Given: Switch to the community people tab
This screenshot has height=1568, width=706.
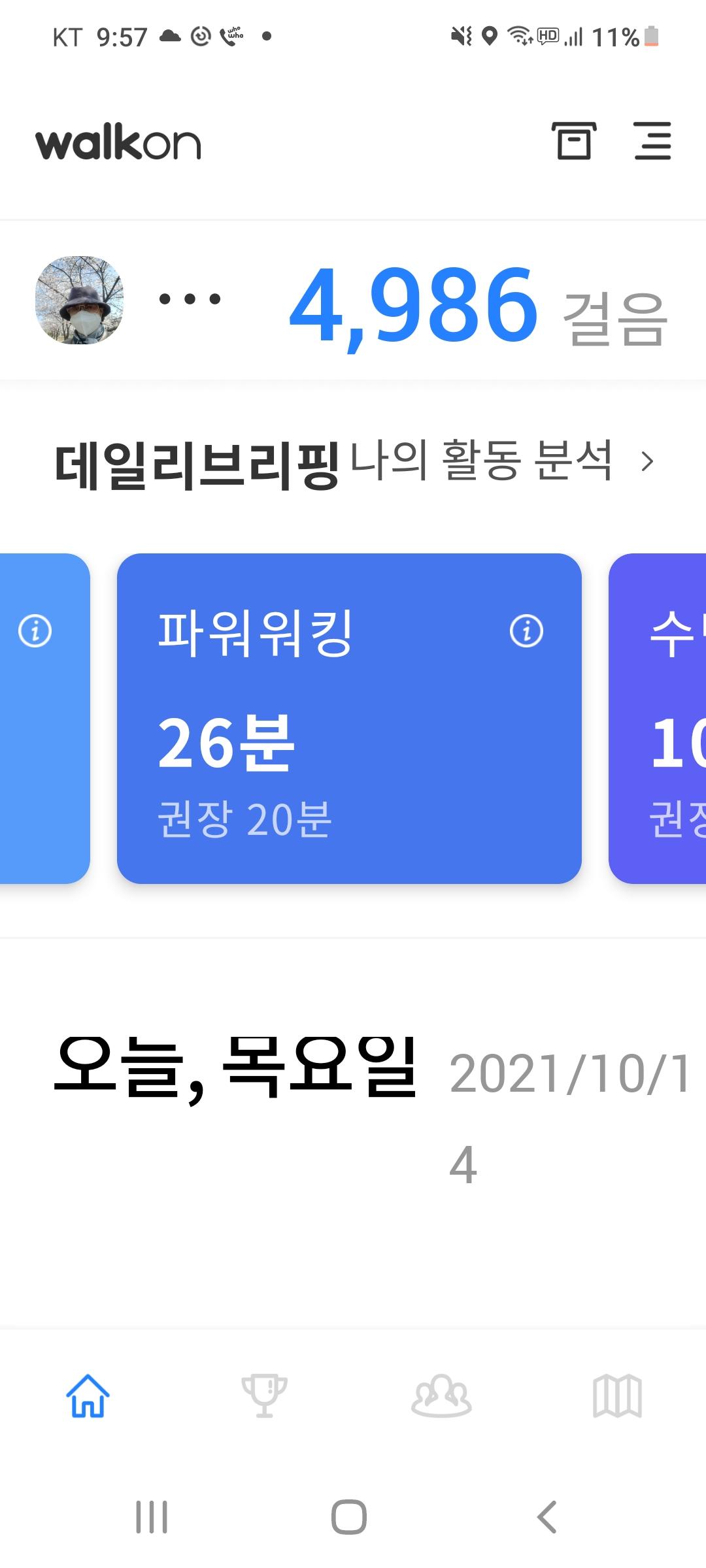Looking at the screenshot, I should tap(441, 1396).
